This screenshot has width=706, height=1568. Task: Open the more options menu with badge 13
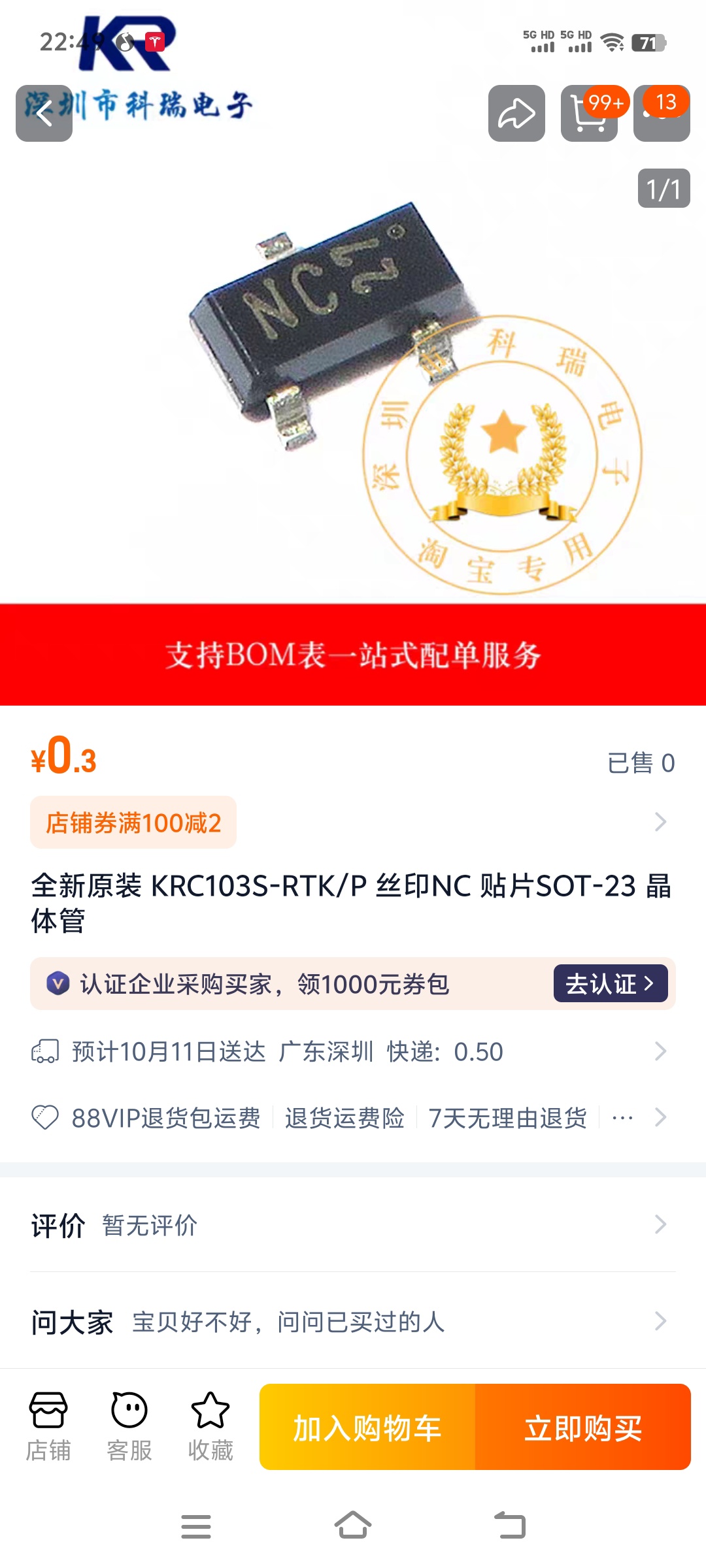662,113
